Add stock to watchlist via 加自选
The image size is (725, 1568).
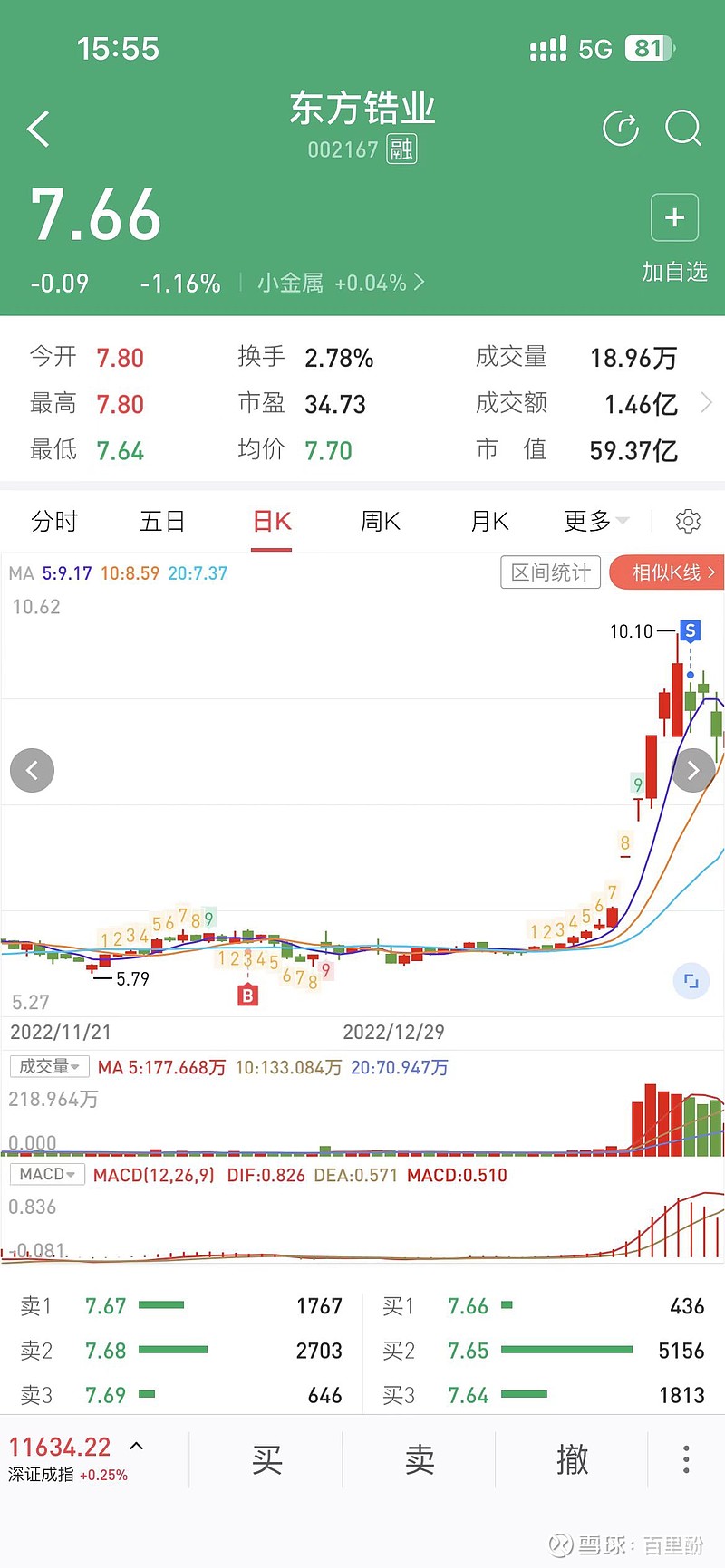(x=674, y=238)
